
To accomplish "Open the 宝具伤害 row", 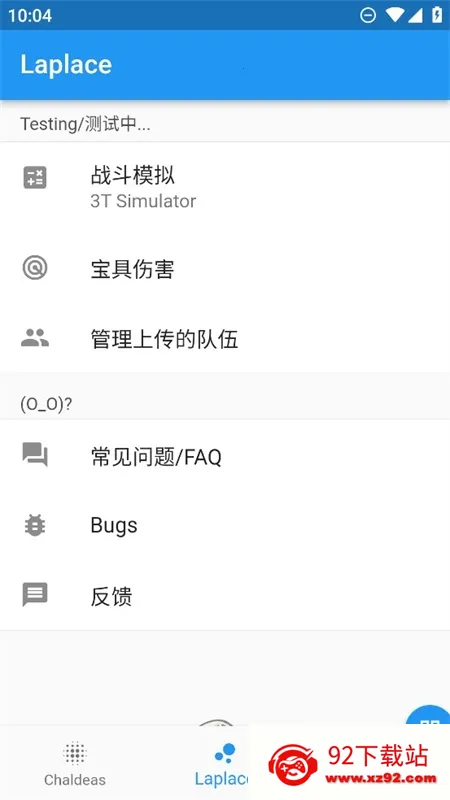I will (225, 269).
